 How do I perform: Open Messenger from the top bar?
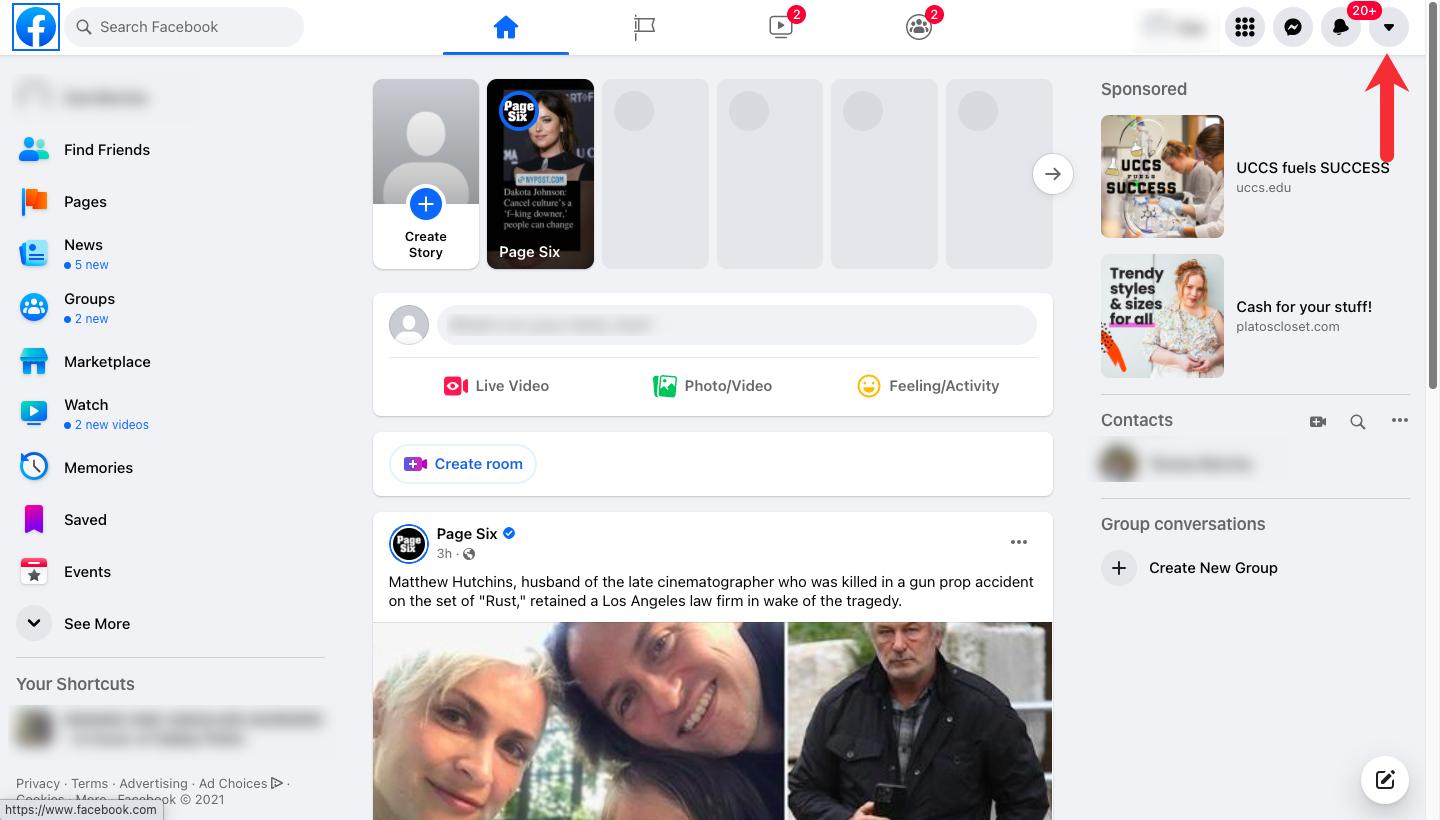[1292, 28]
